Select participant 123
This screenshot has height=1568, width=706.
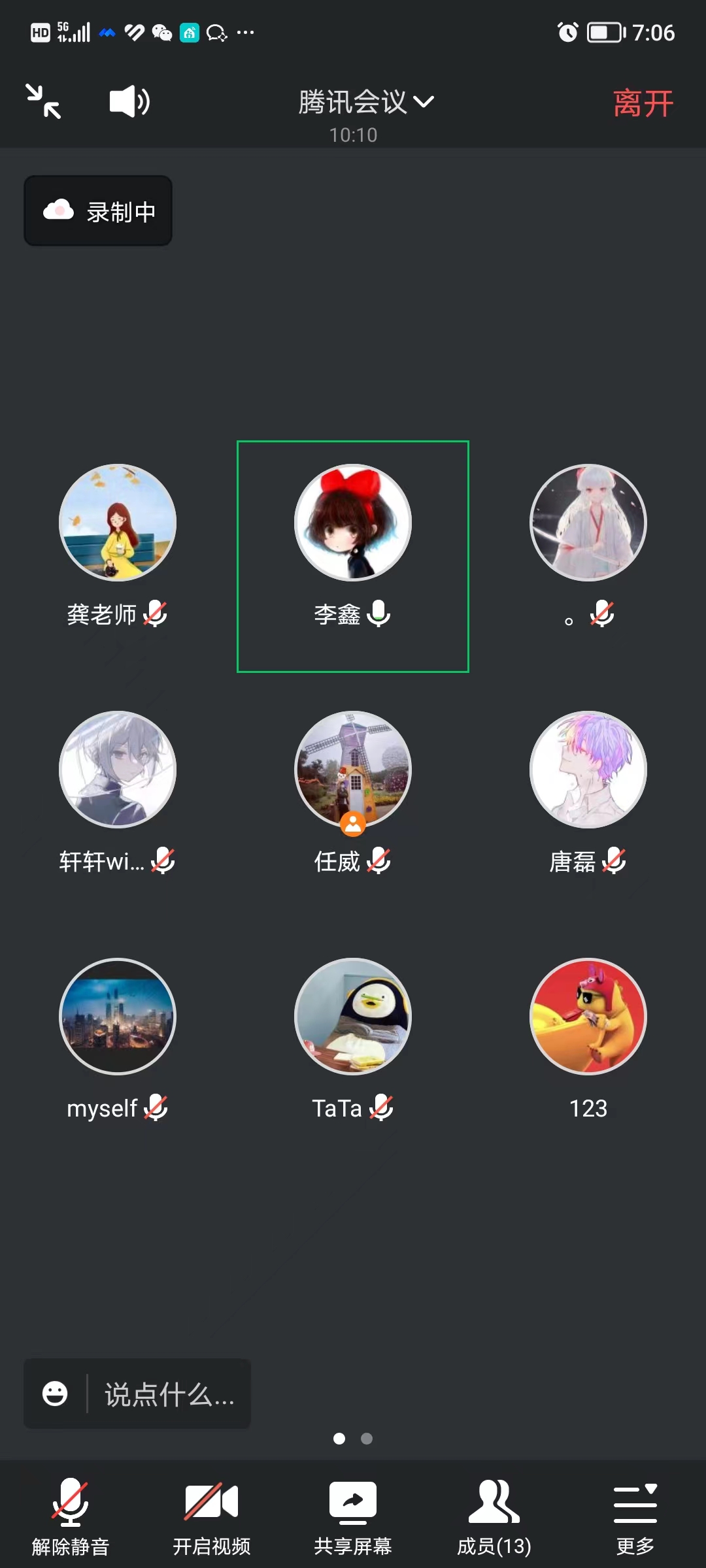[x=588, y=1017]
